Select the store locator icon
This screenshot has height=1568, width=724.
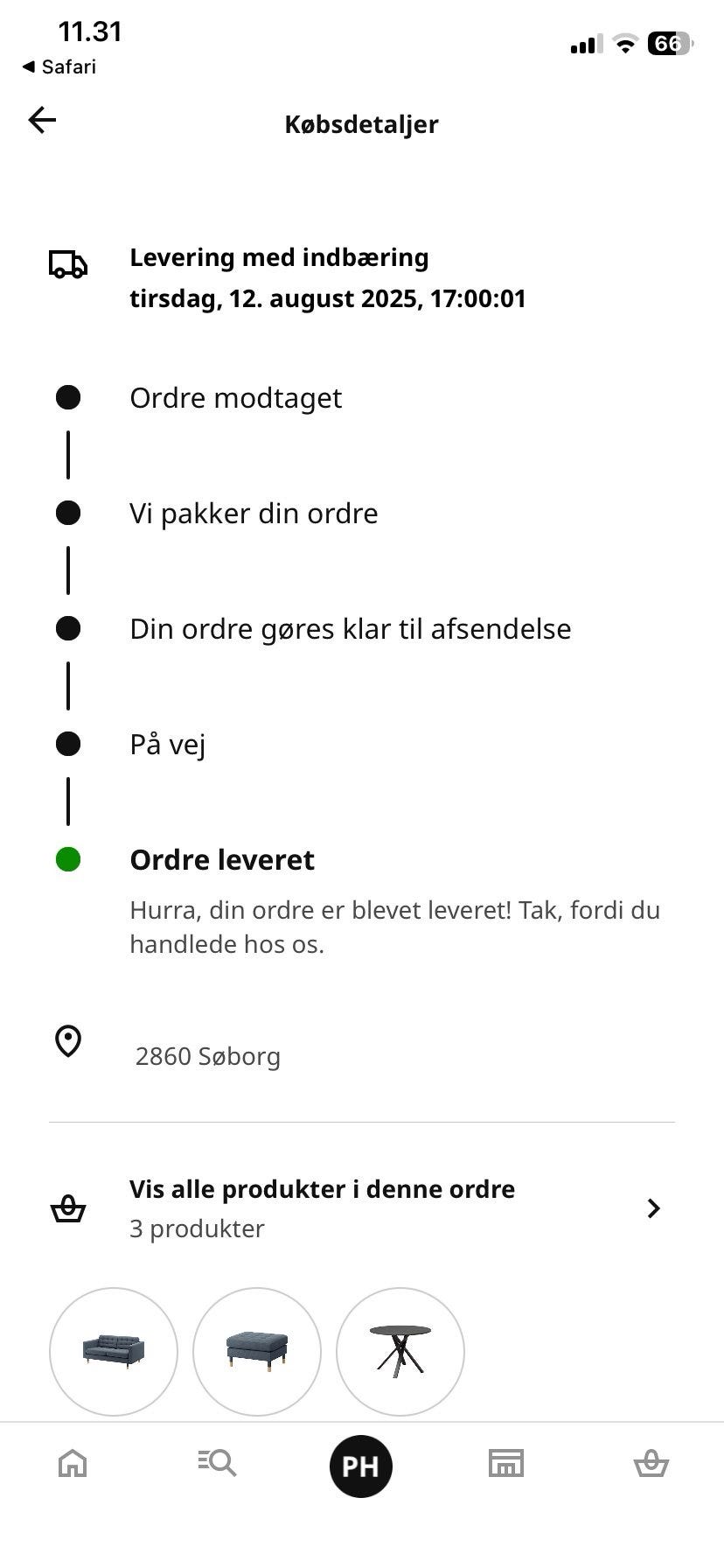click(505, 1462)
